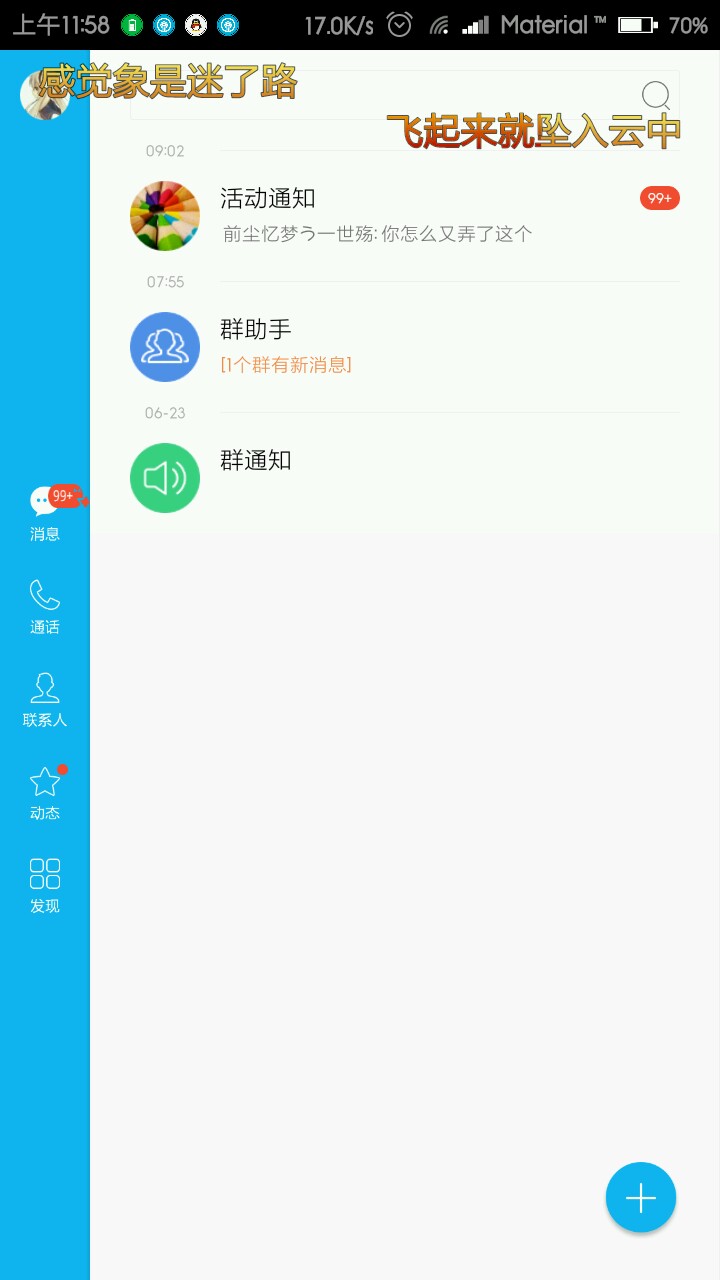
Task: Switch to the 通话 tab
Action: (x=45, y=607)
